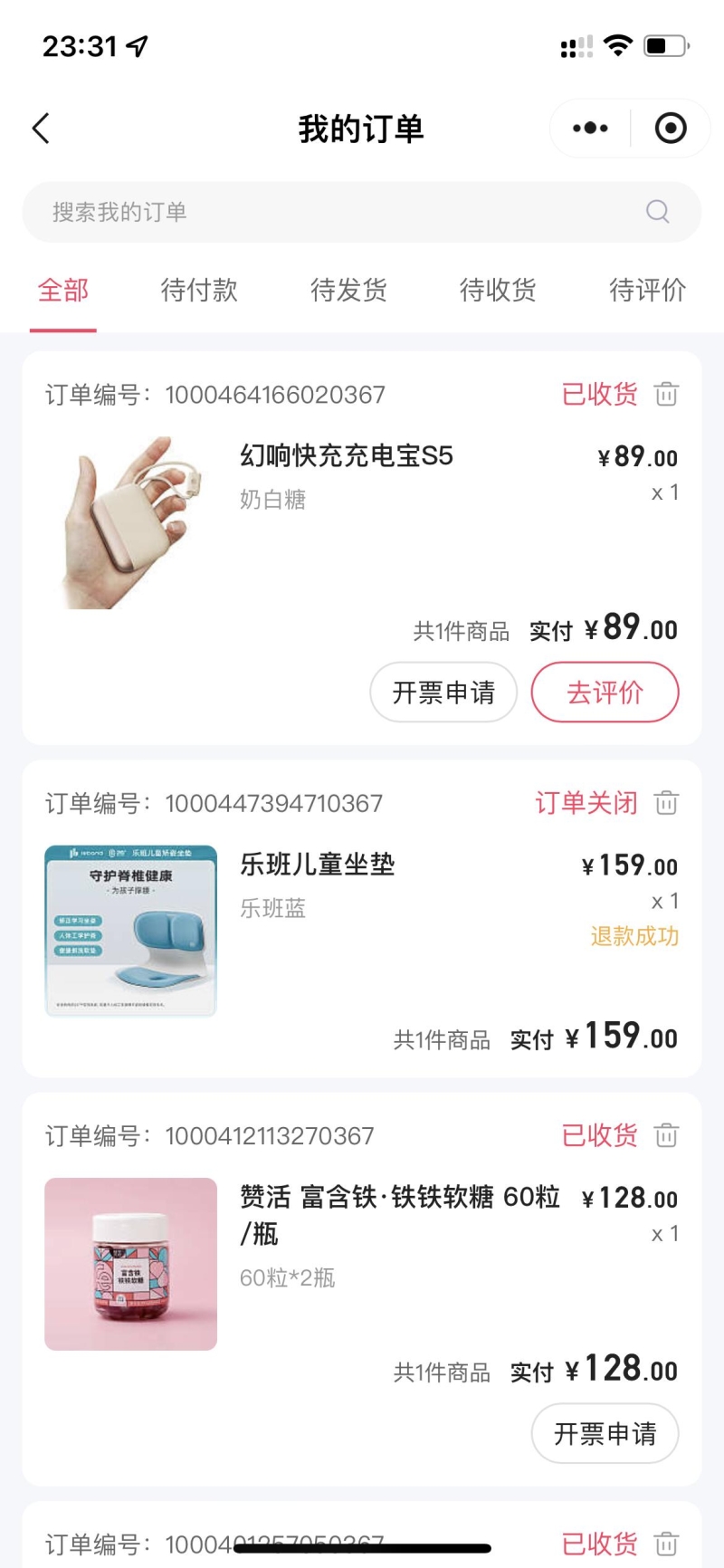Delete order 1000412113270367 with the trash icon
This screenshot has width=724, height=1568.
pos(667,1134)
